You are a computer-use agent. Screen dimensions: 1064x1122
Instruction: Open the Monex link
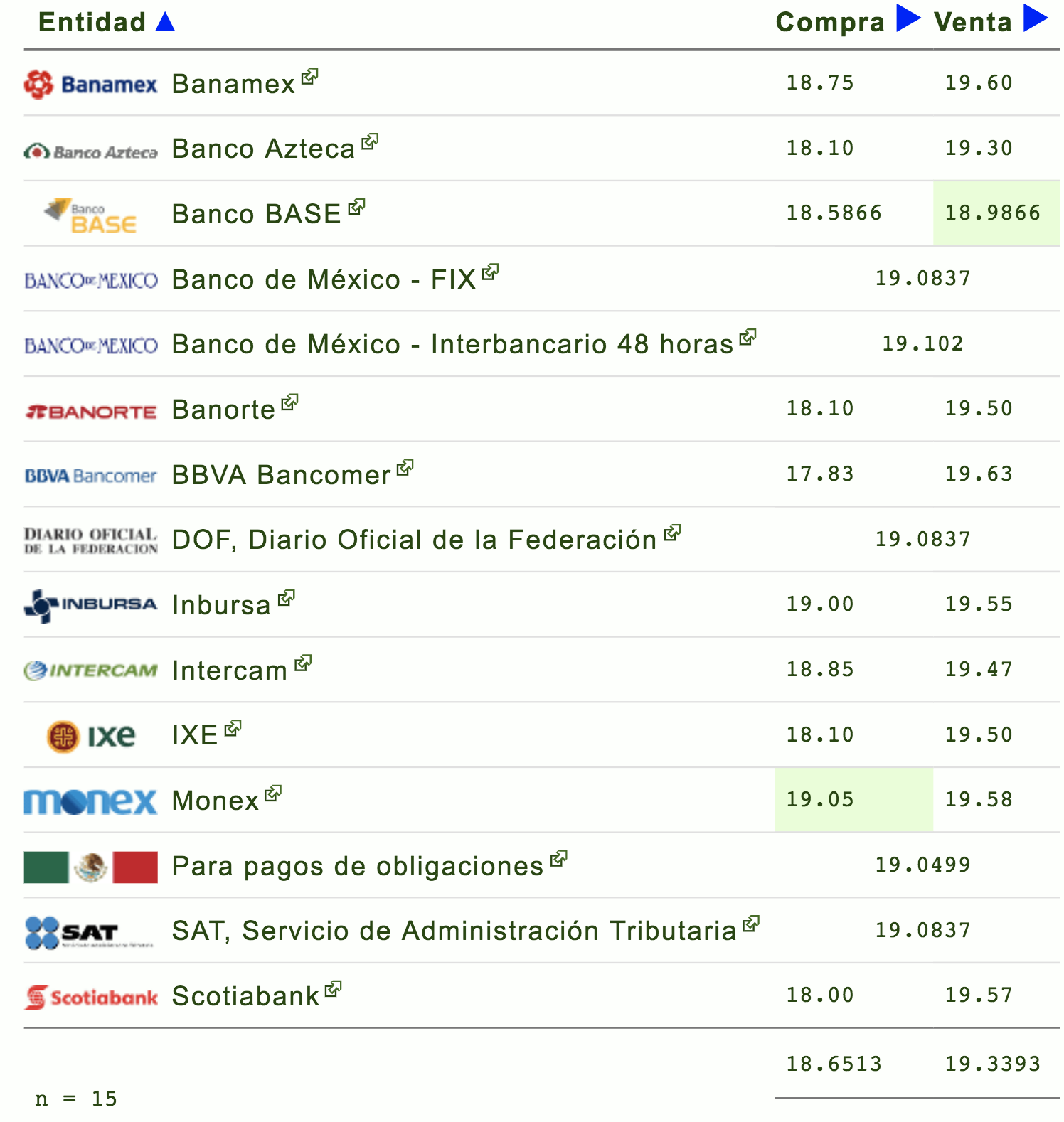[x=215, y=801]
